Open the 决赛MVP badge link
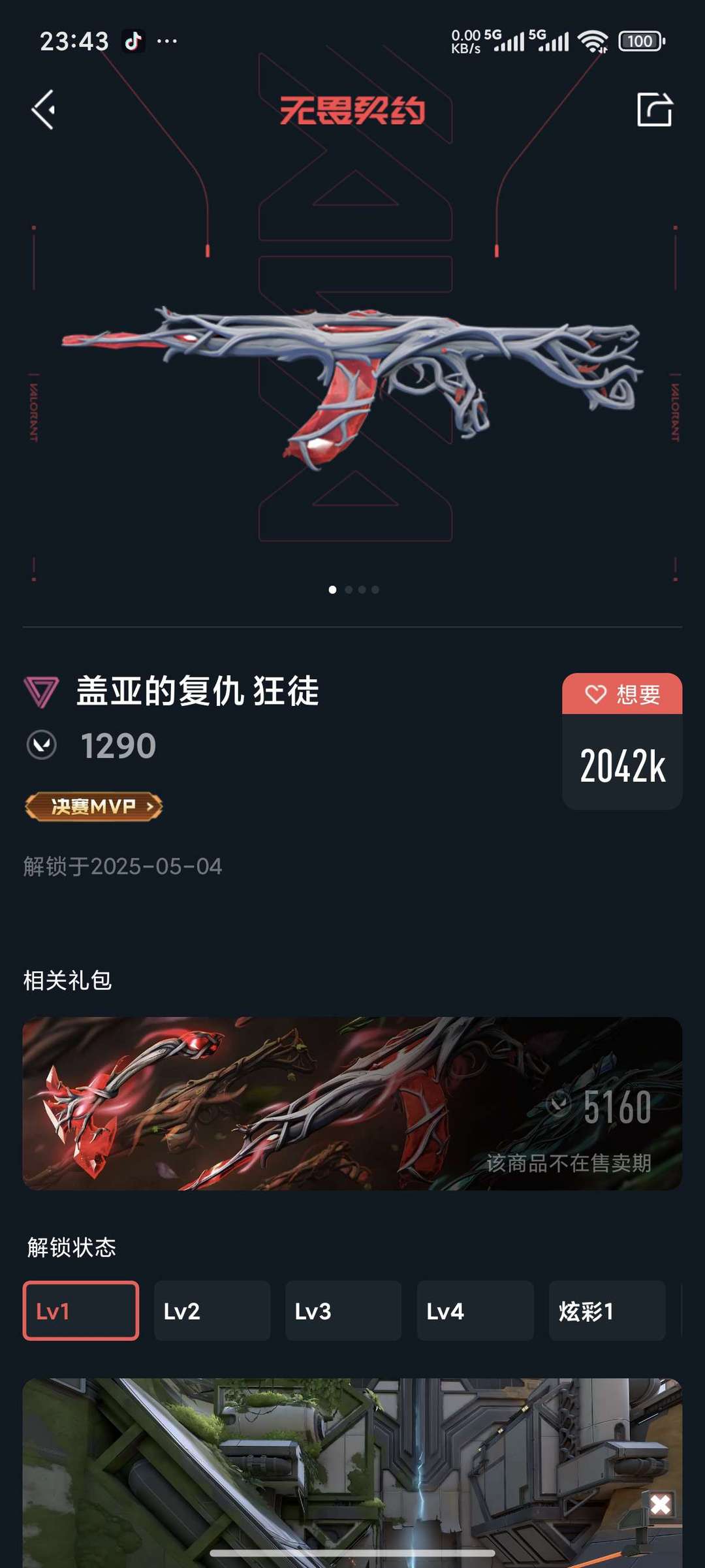This screenshot has width=705, height=1568. [94, 807]
